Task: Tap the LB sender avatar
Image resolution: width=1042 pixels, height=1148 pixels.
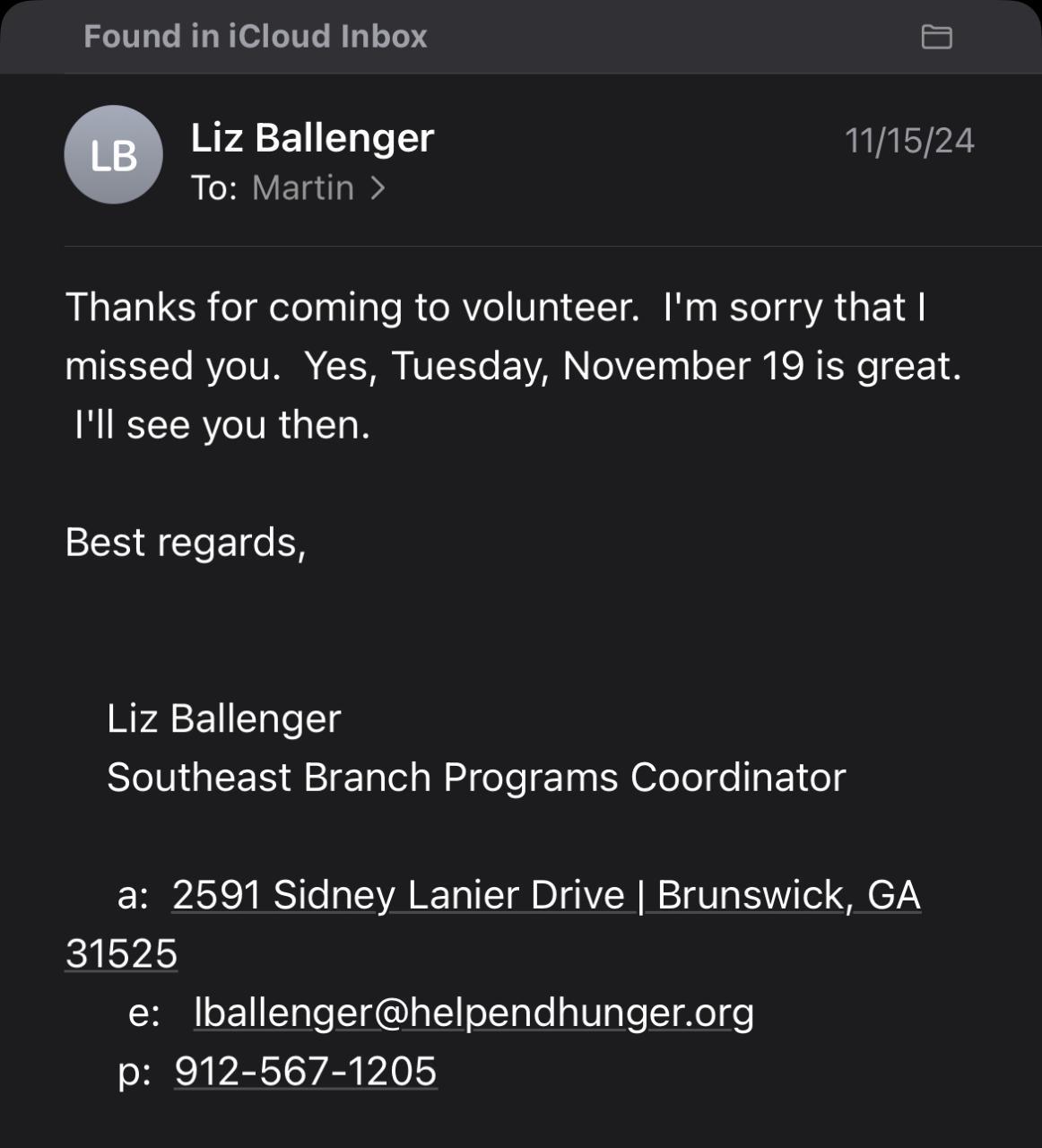Action: click(x=113, y=155)
